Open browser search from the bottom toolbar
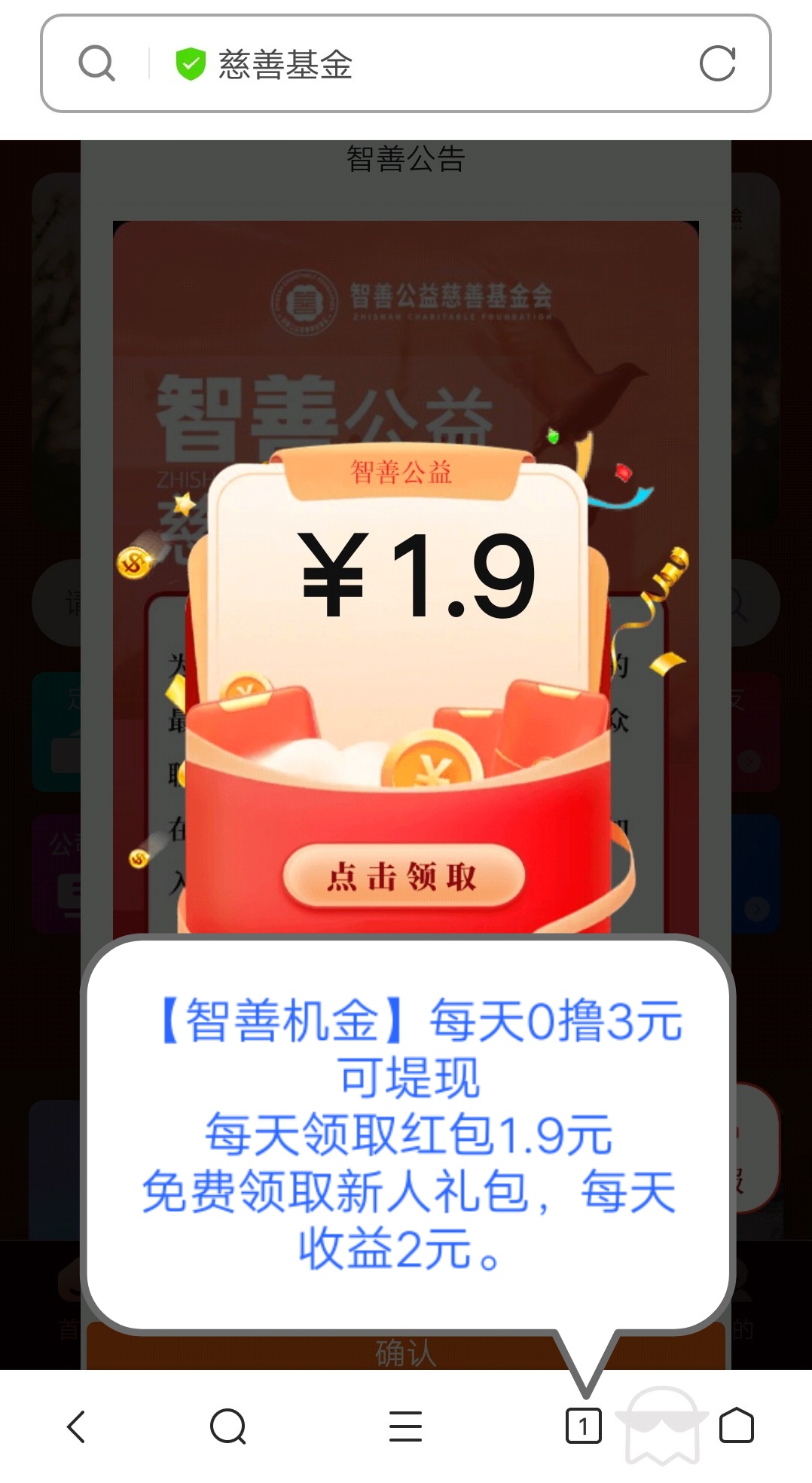The image size is (812, 1483). tap(228, 1426)
